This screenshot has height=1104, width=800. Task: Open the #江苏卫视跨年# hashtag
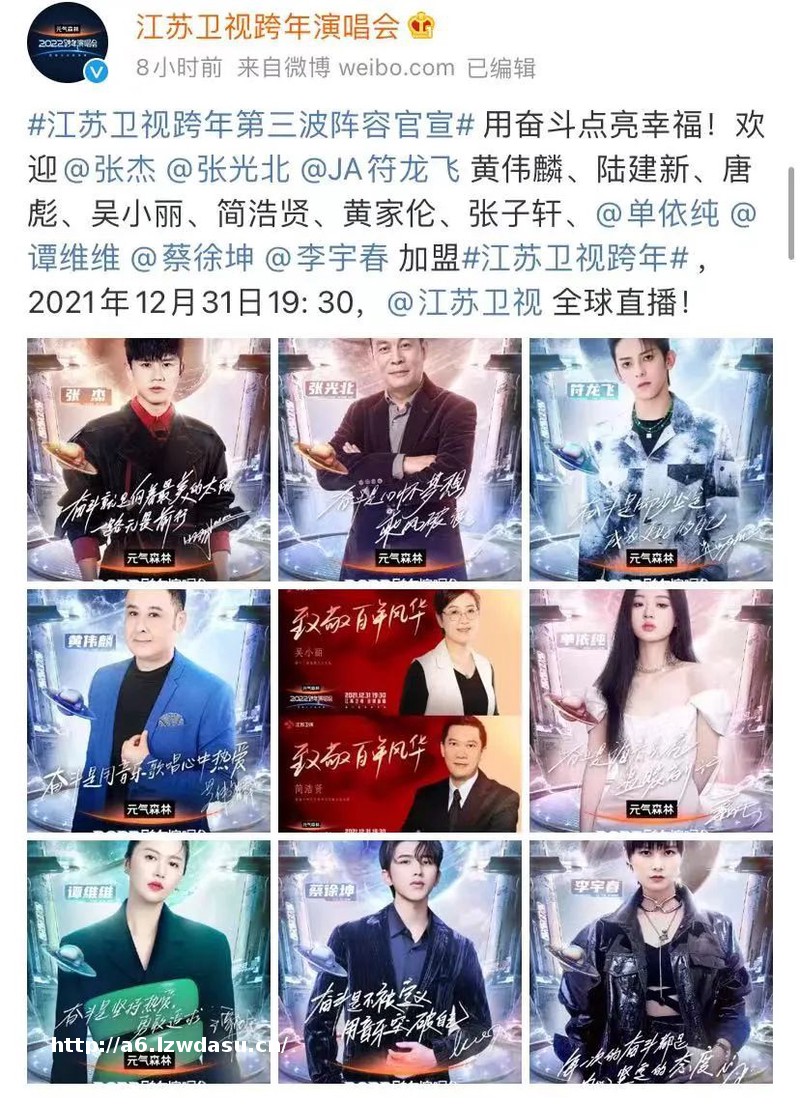[x=576, y=259]
